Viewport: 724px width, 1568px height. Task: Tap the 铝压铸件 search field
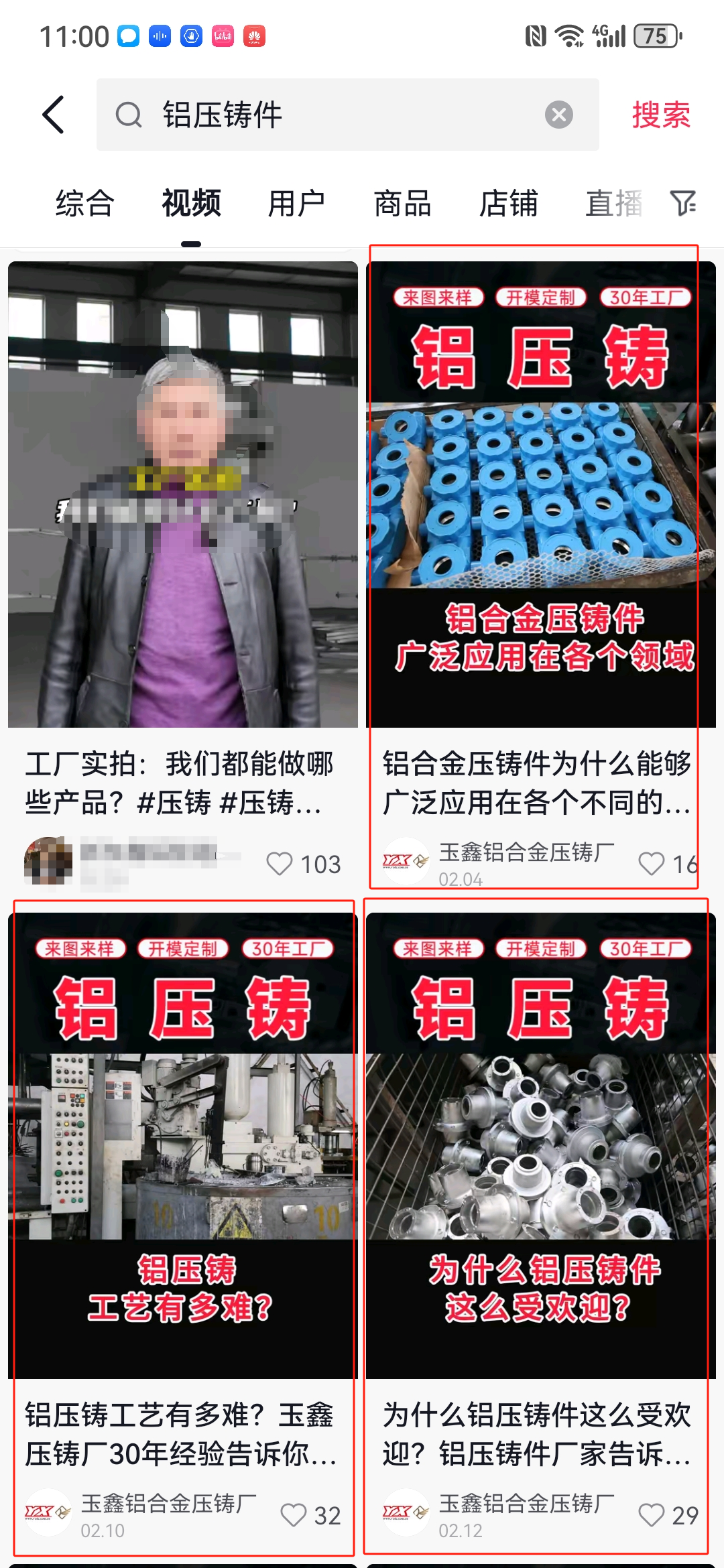tap(335, 115)
